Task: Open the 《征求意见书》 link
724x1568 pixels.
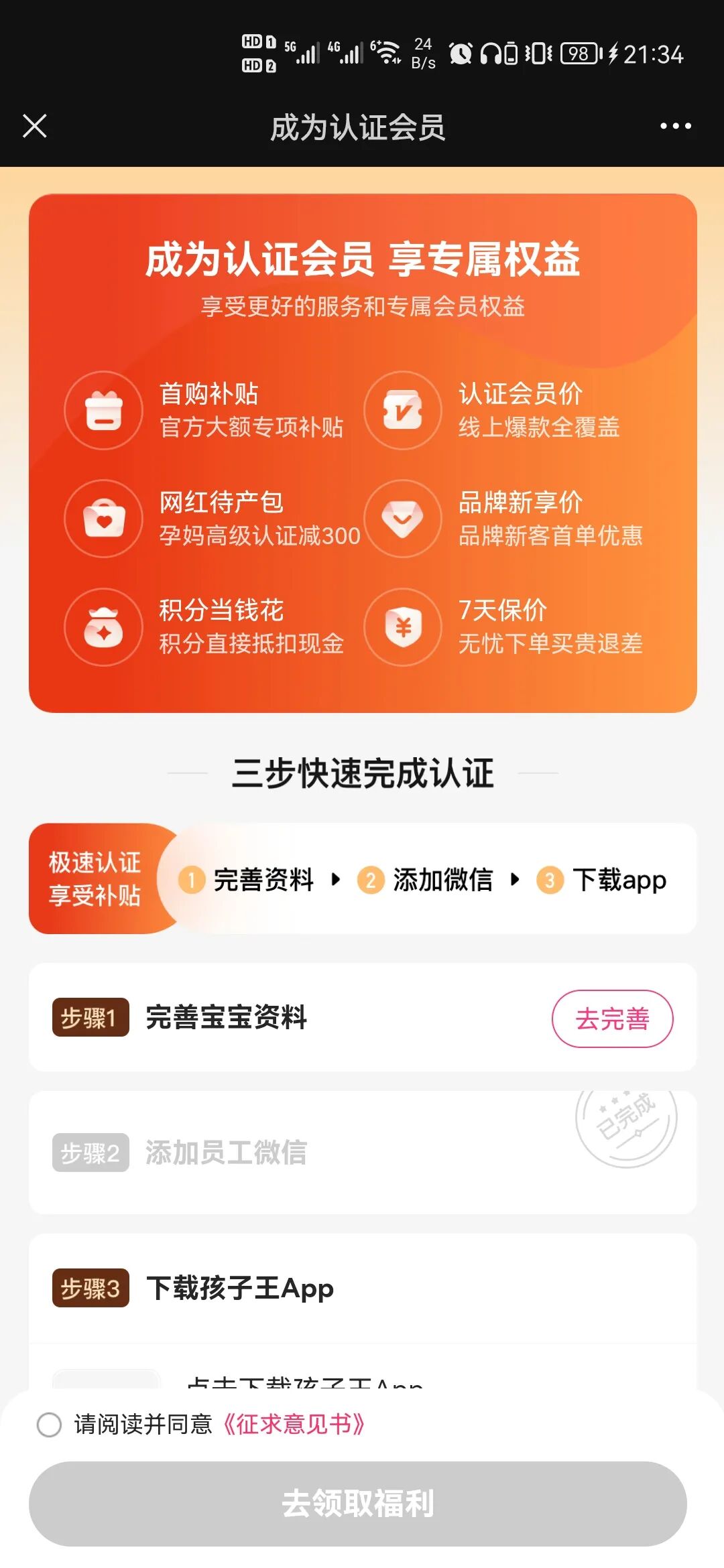Action: (294, 1425)
